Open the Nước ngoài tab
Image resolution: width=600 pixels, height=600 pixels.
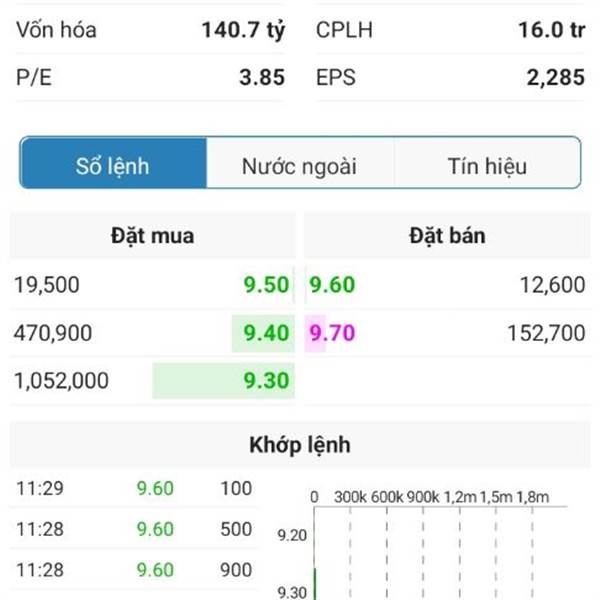click(x=299, y=165)
